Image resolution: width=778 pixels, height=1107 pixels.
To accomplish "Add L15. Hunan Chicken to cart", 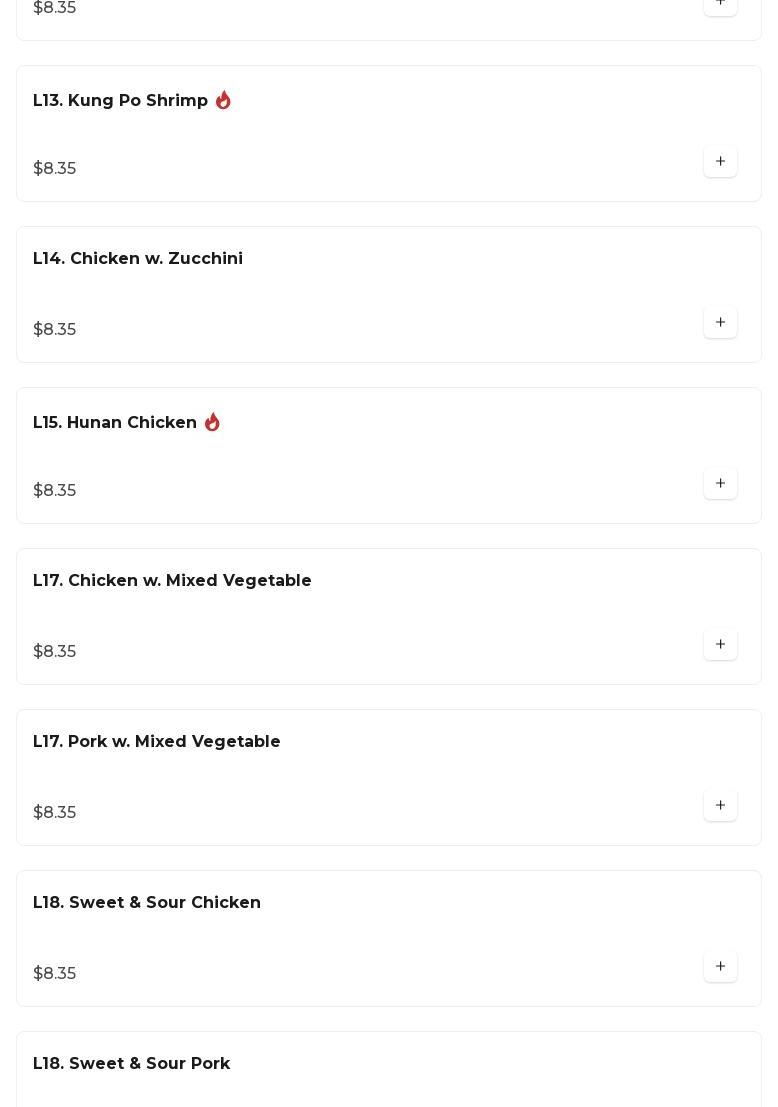I will point(720,484).
